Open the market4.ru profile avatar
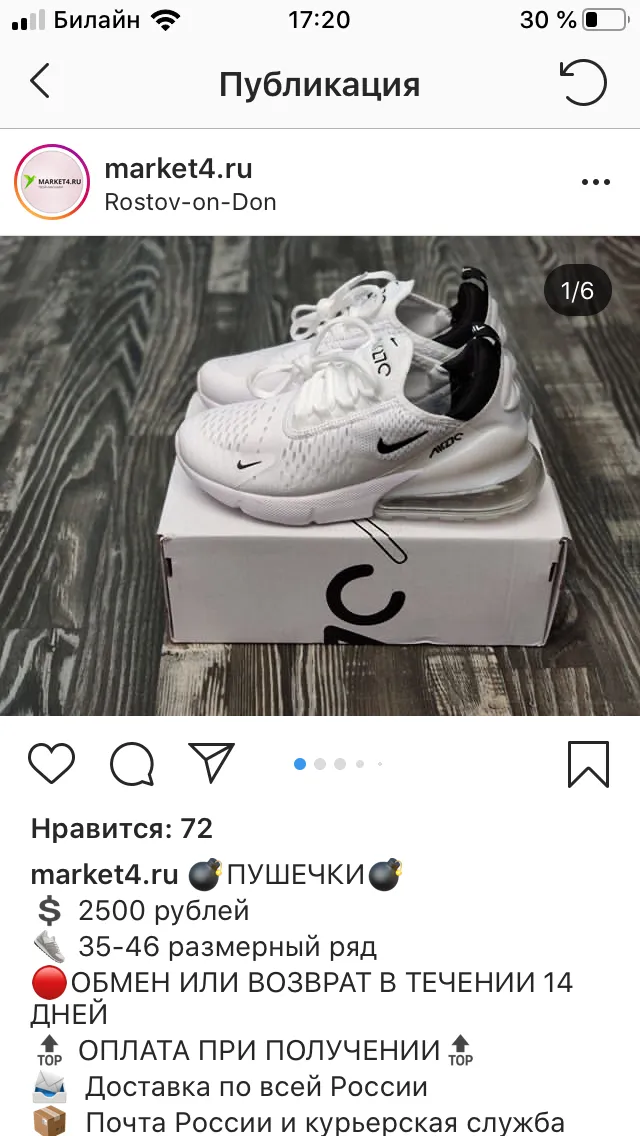640x1136 pixels. (52, 182)
